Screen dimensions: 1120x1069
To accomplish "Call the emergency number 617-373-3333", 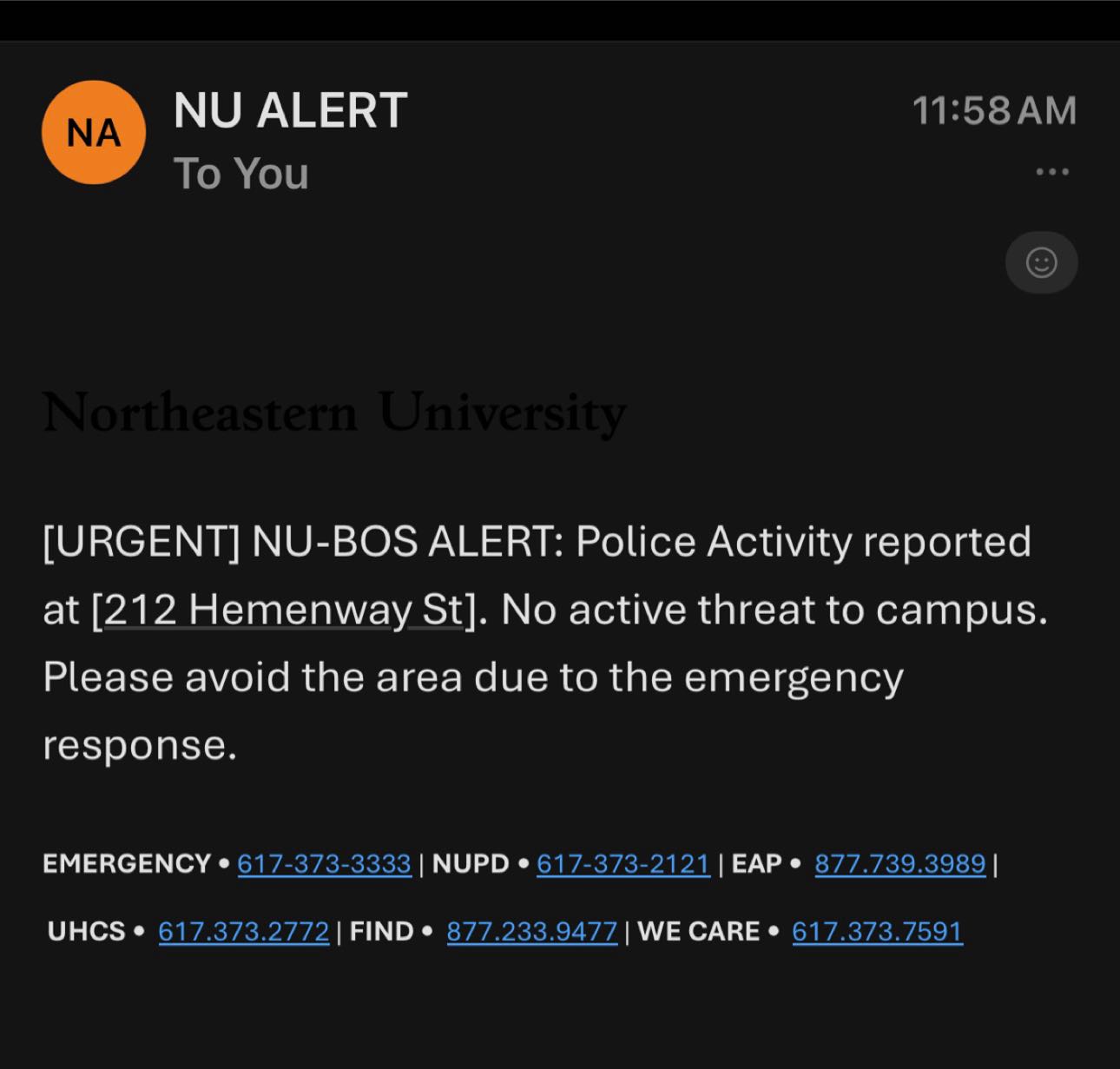I will point(324,864).
